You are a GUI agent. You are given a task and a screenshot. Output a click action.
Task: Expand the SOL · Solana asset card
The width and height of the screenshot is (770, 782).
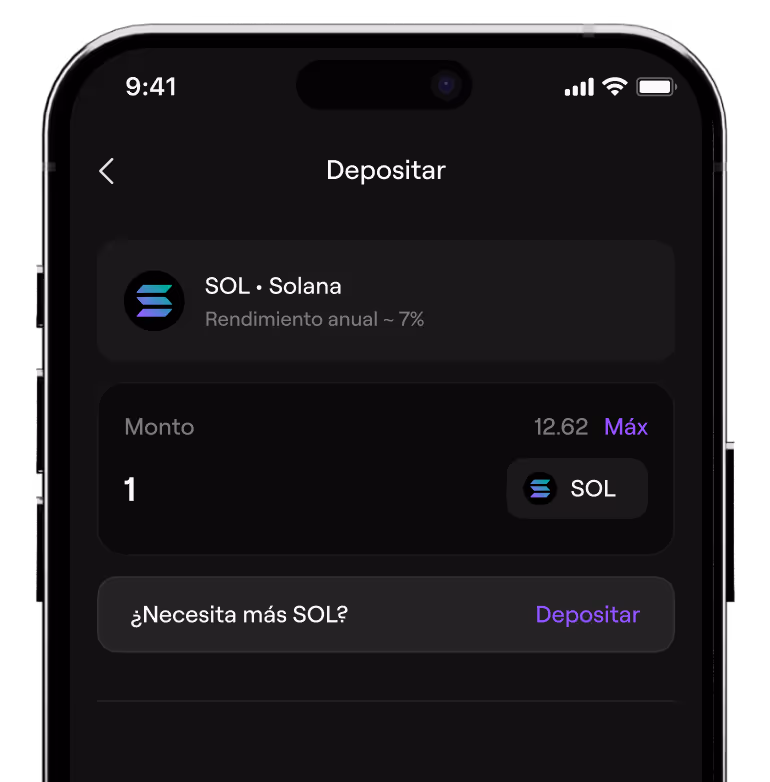pos(386,301)
